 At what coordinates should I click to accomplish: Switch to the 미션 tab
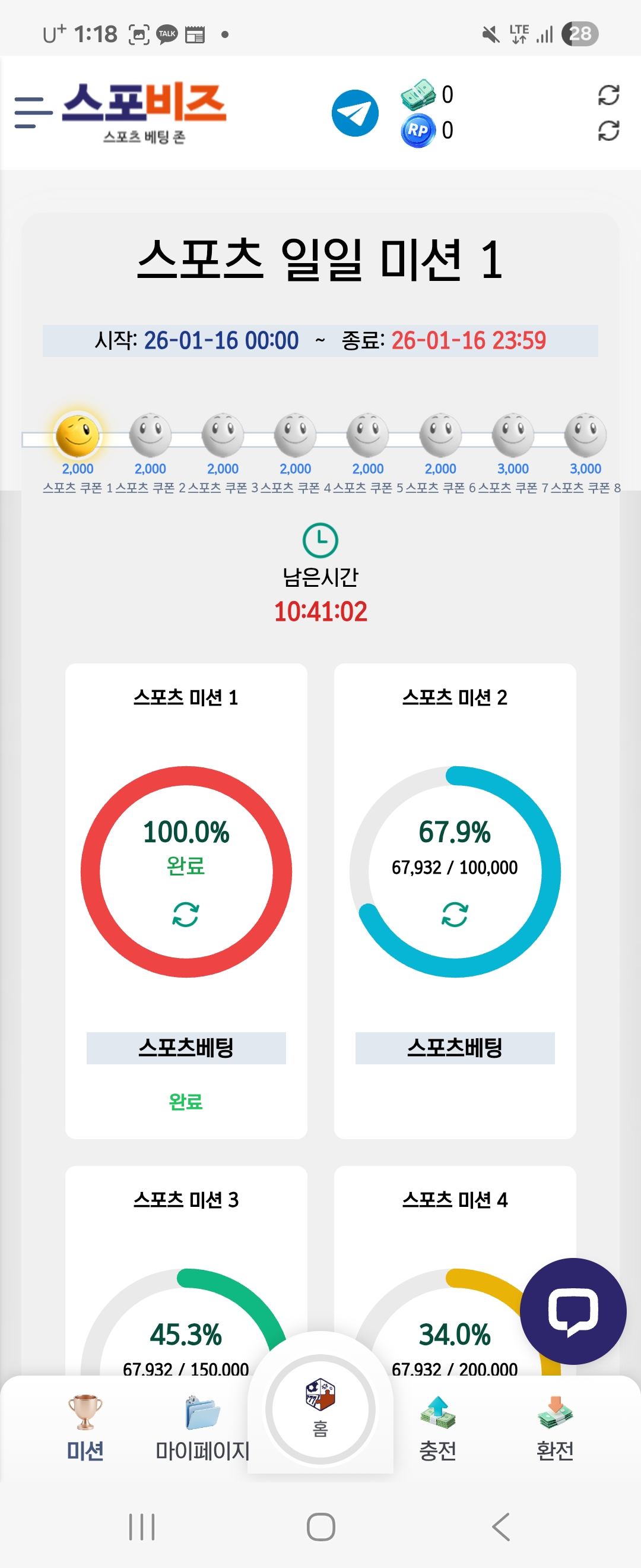coord(84,1427)
